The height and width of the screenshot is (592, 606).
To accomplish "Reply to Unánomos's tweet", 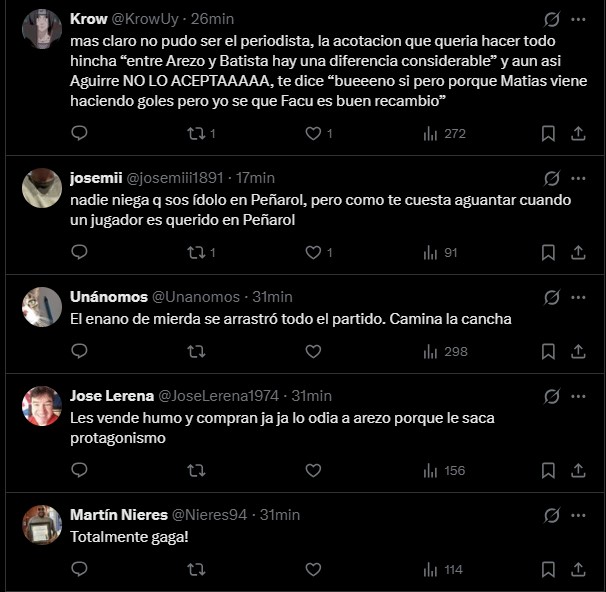I will [79, 351].
